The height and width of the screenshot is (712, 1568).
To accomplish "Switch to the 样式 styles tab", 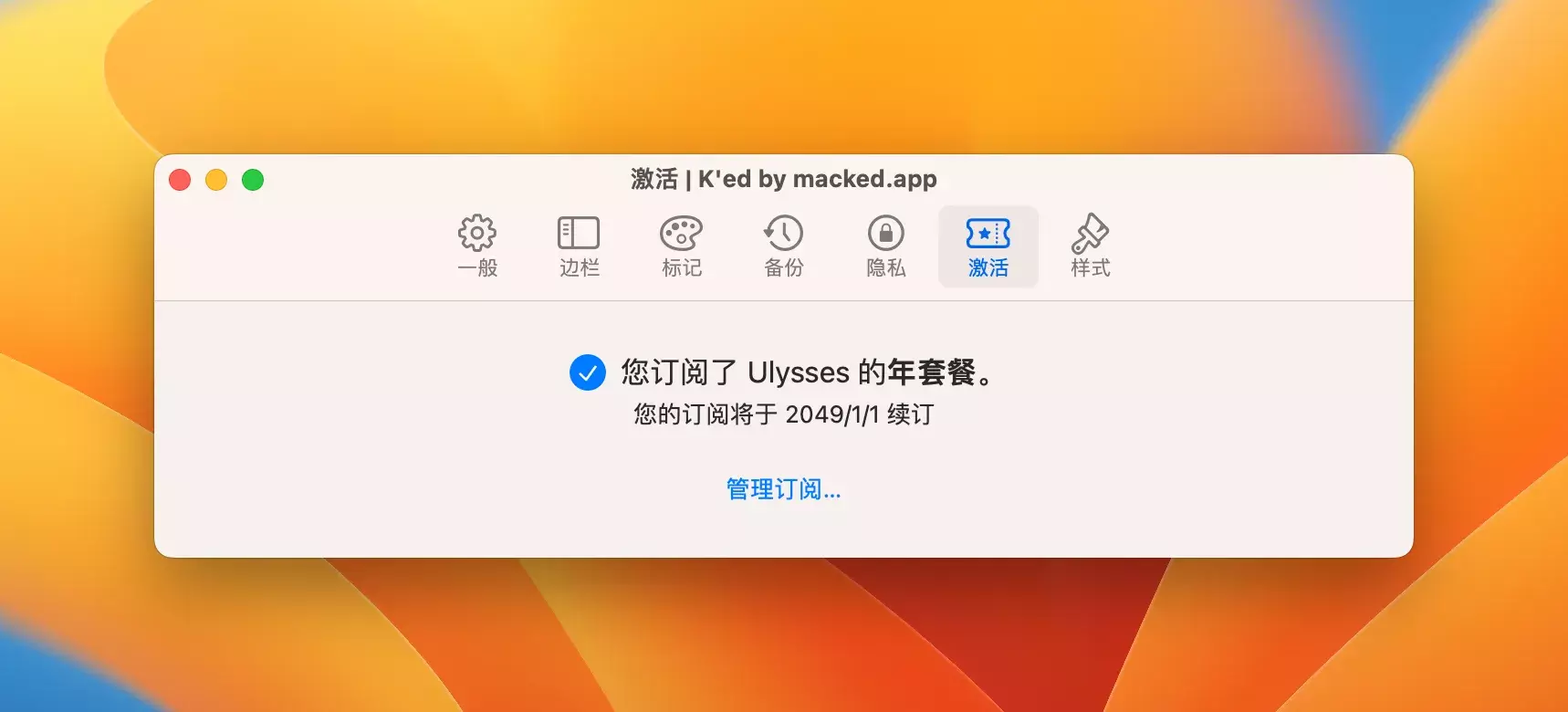I will pyautogui.click(x=1090, y=246).
